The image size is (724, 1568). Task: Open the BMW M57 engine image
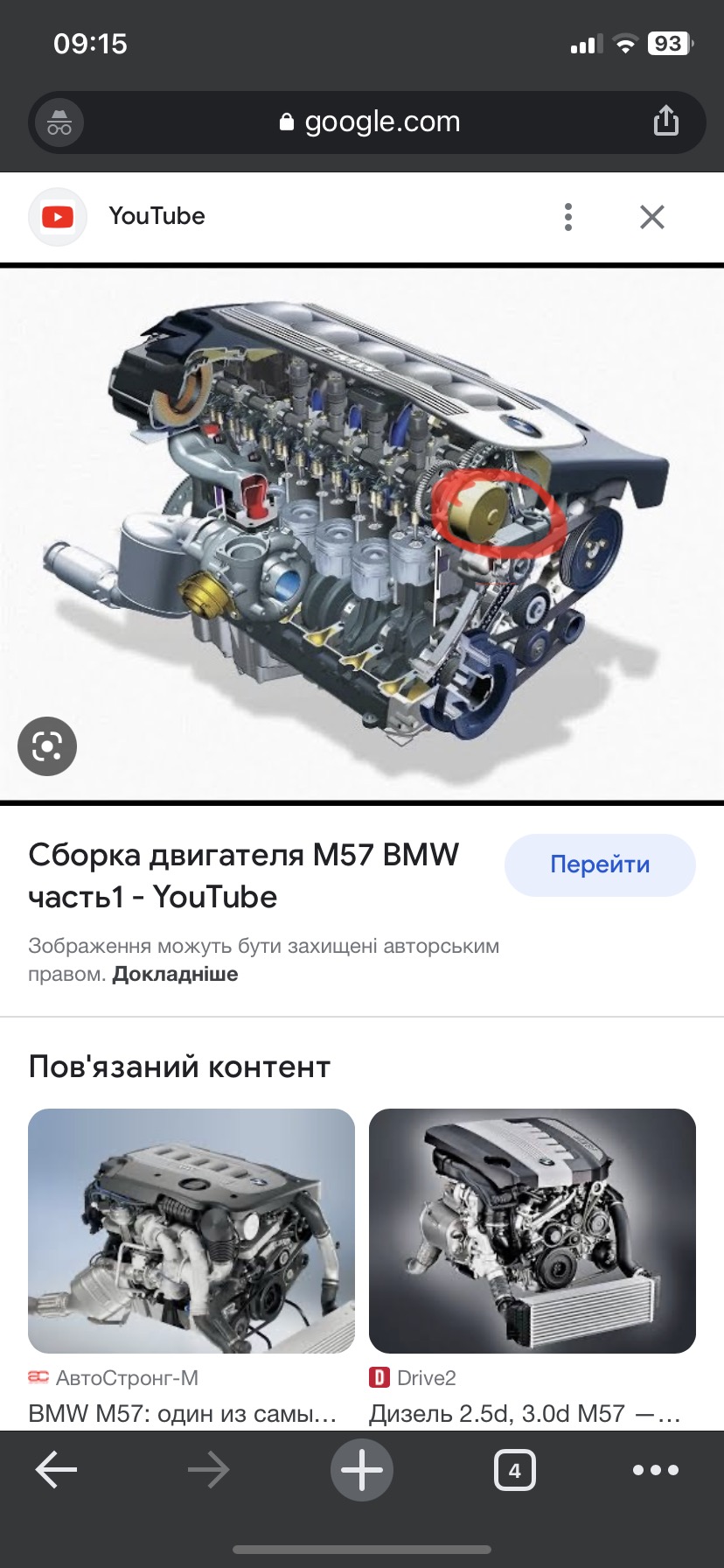point(362,534)
